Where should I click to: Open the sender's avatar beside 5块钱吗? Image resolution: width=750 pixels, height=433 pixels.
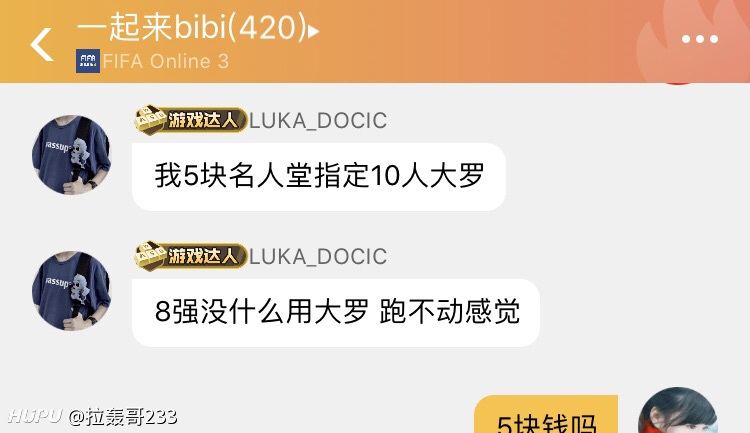678,415
